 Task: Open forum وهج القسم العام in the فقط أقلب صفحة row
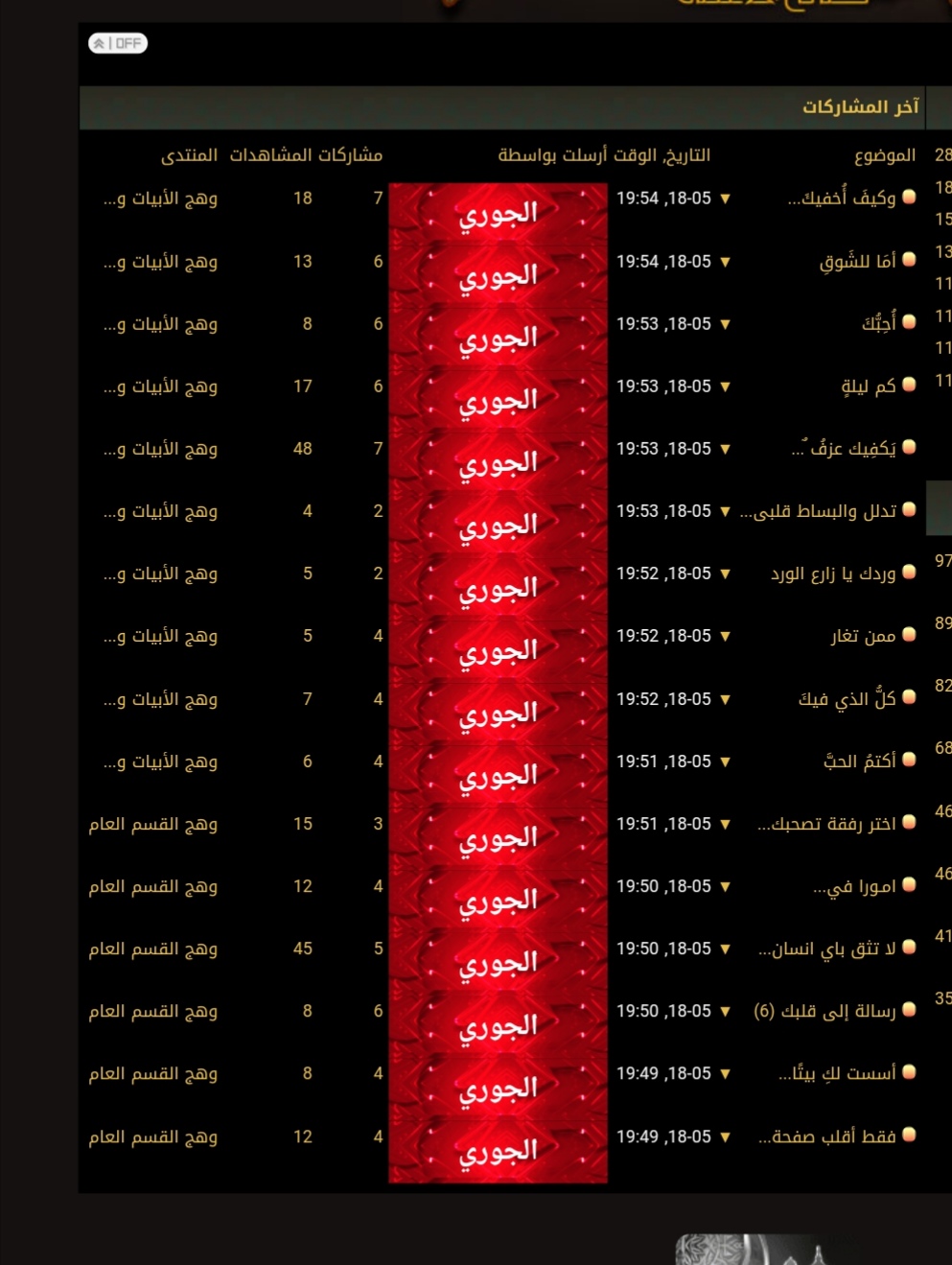click(x=153, y=1136)
